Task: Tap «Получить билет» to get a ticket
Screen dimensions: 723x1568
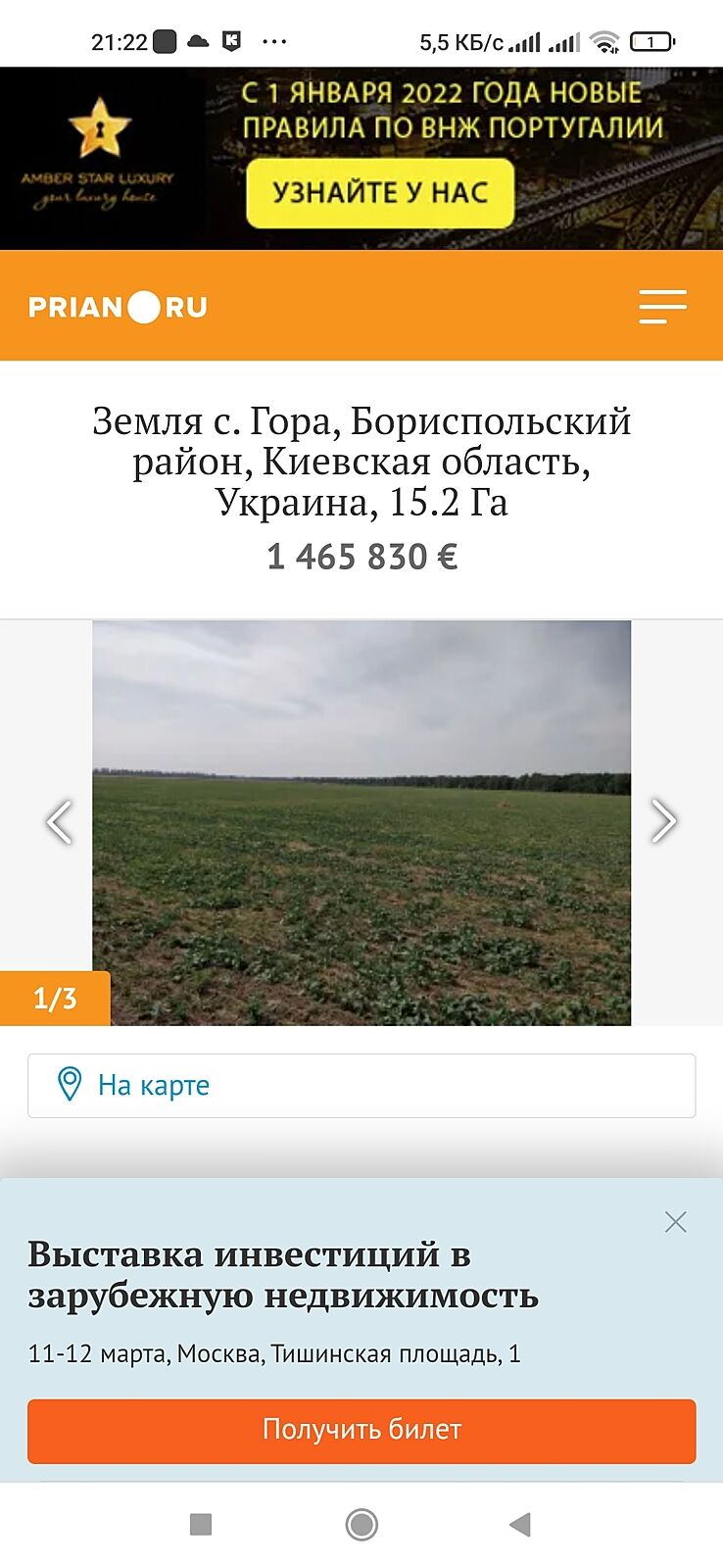Action: 361,1430
